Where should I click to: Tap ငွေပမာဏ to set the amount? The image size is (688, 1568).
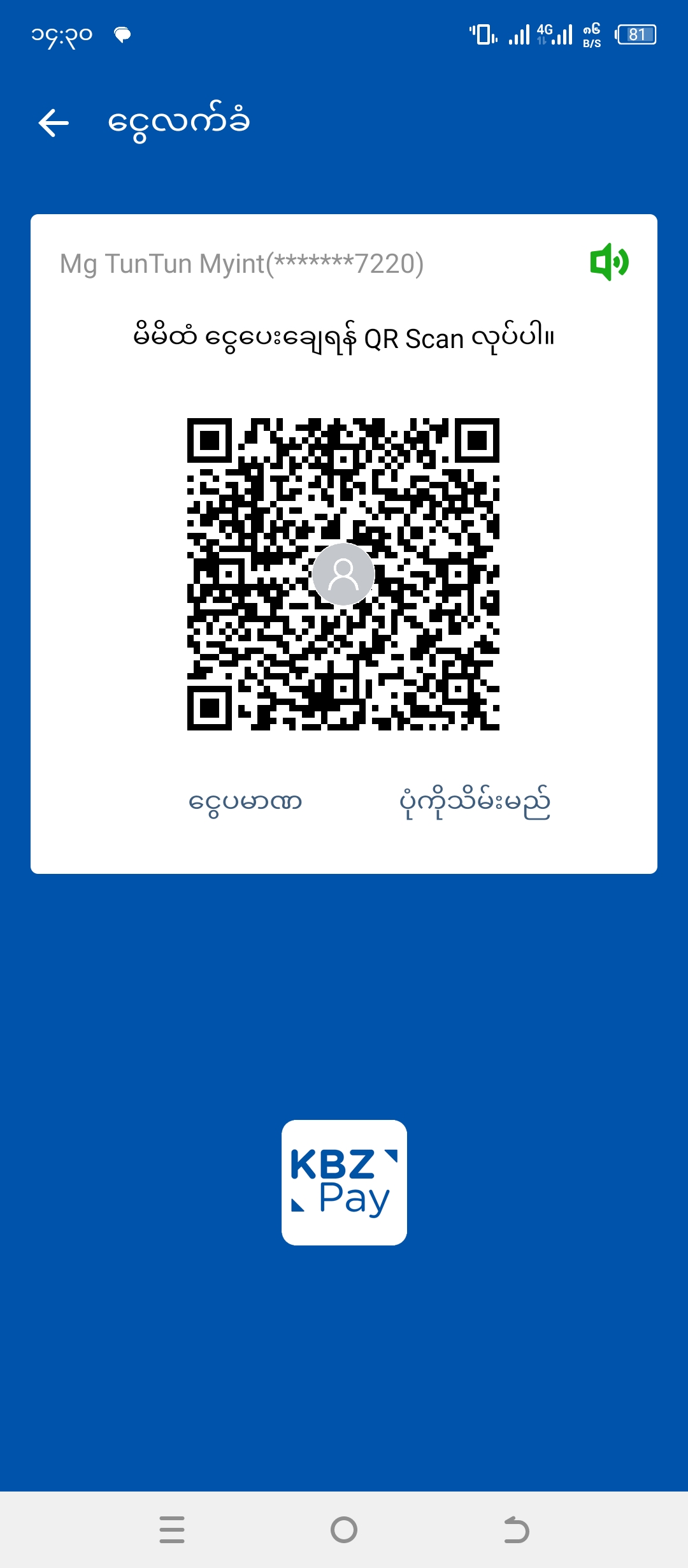pos(245,801)
